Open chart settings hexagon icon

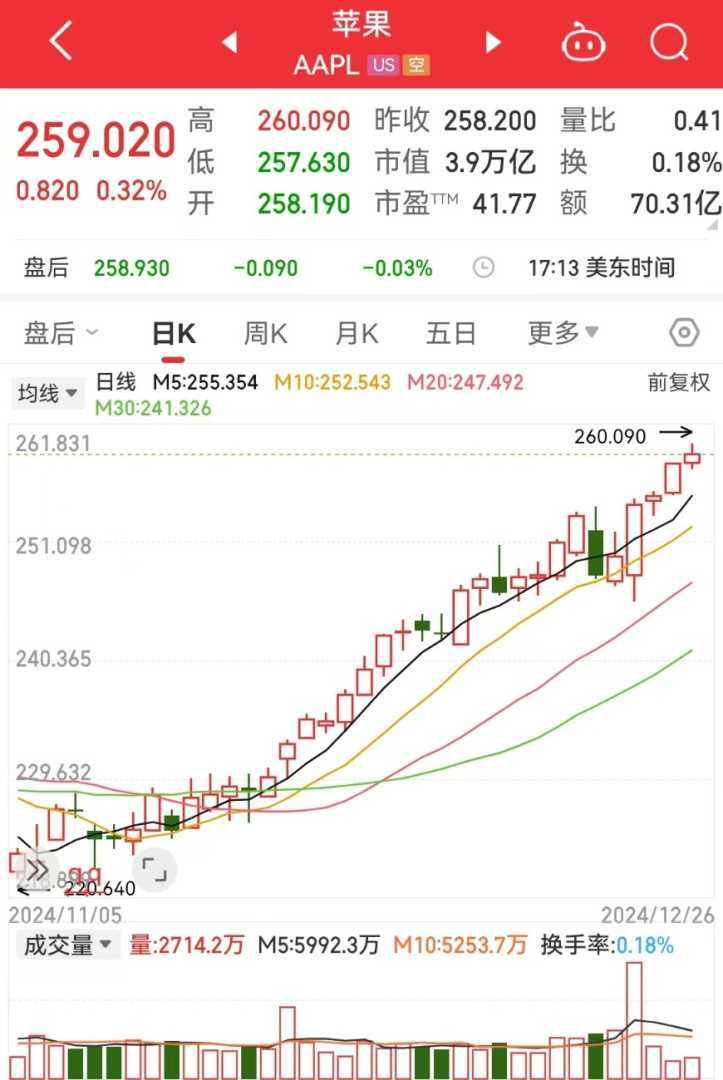[684, 333]
